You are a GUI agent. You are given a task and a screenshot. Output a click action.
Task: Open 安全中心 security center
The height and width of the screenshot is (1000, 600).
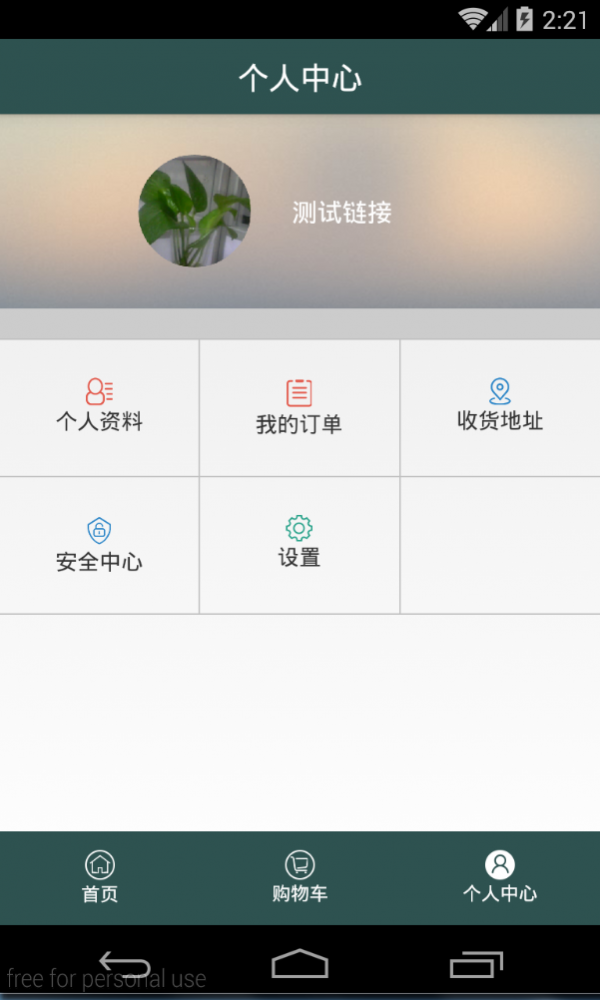tap(99, 545)
